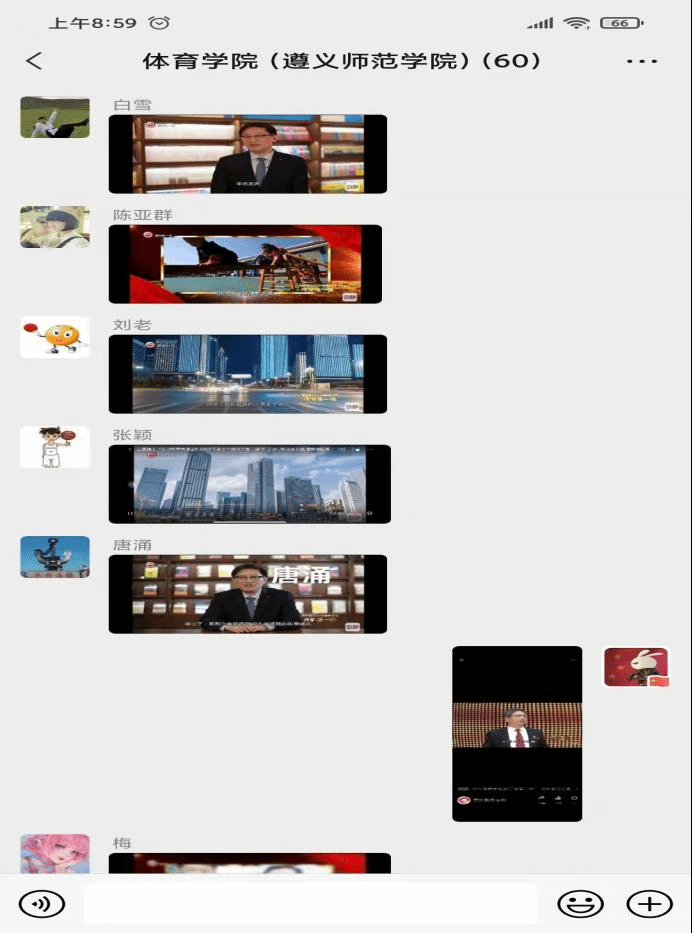Open the plus attachments menu

pyautogui.click(x=649, y=904)
